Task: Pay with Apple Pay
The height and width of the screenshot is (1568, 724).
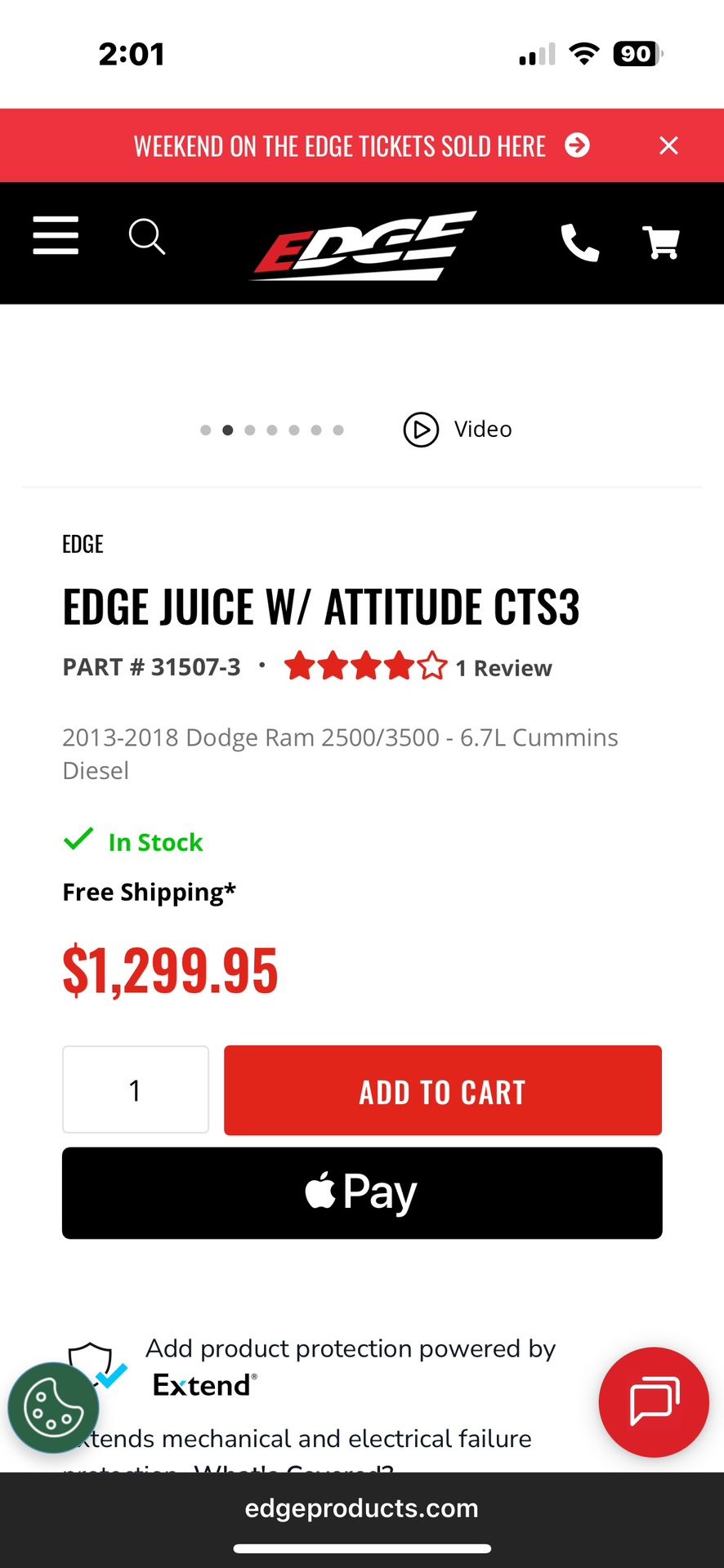Action: coord(362,1192)
